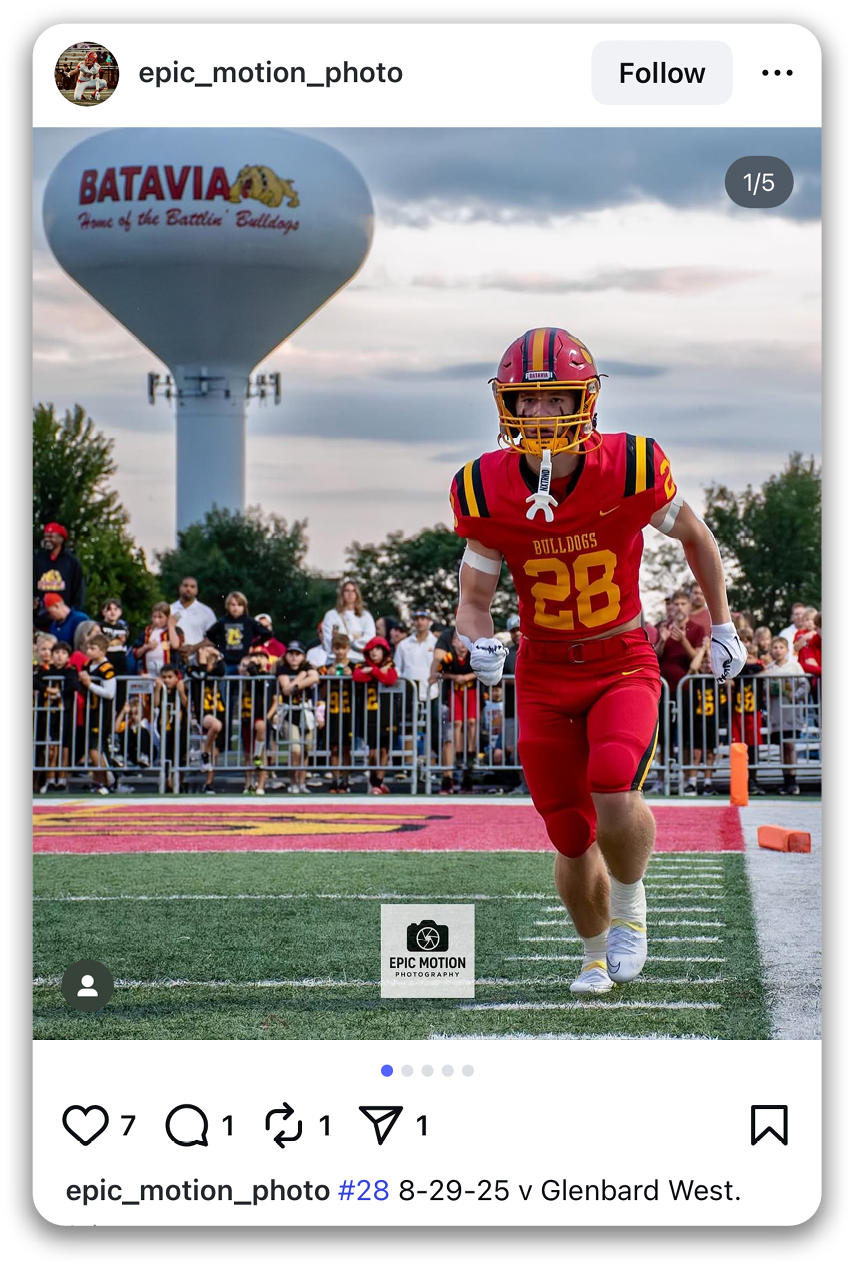Open epic_motion_photo's profile picture

pyautogui.click(x=87, y=73)
